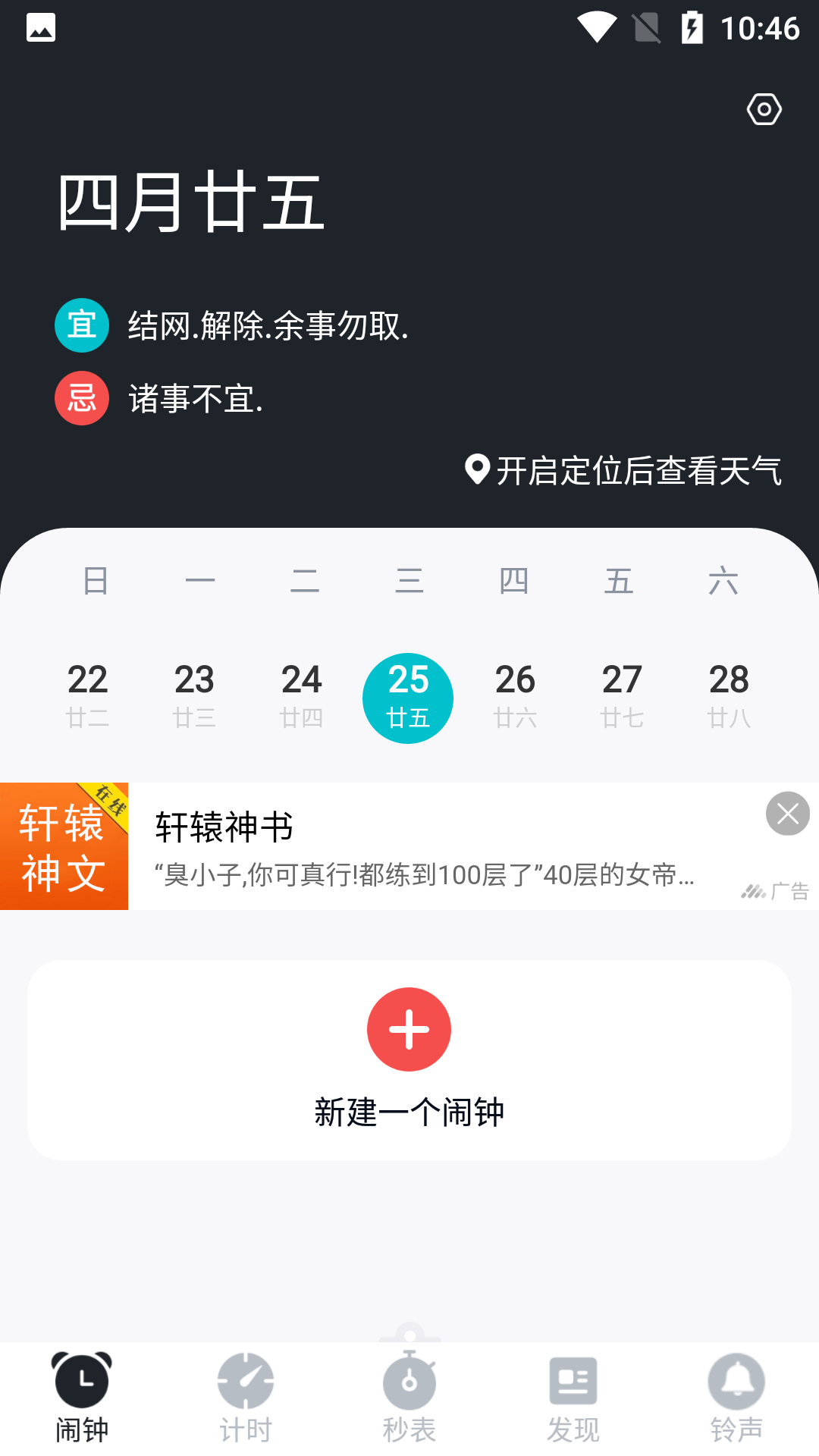
Task: Open the 发现 discover tab
Action: click(x=573, y=1397)
